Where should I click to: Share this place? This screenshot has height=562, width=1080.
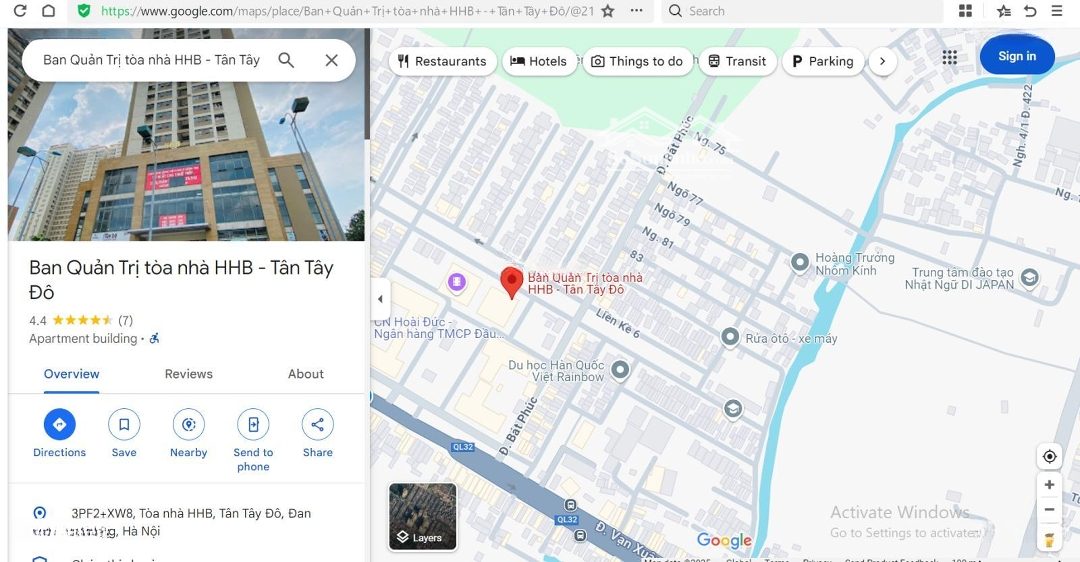coord(317,425)
